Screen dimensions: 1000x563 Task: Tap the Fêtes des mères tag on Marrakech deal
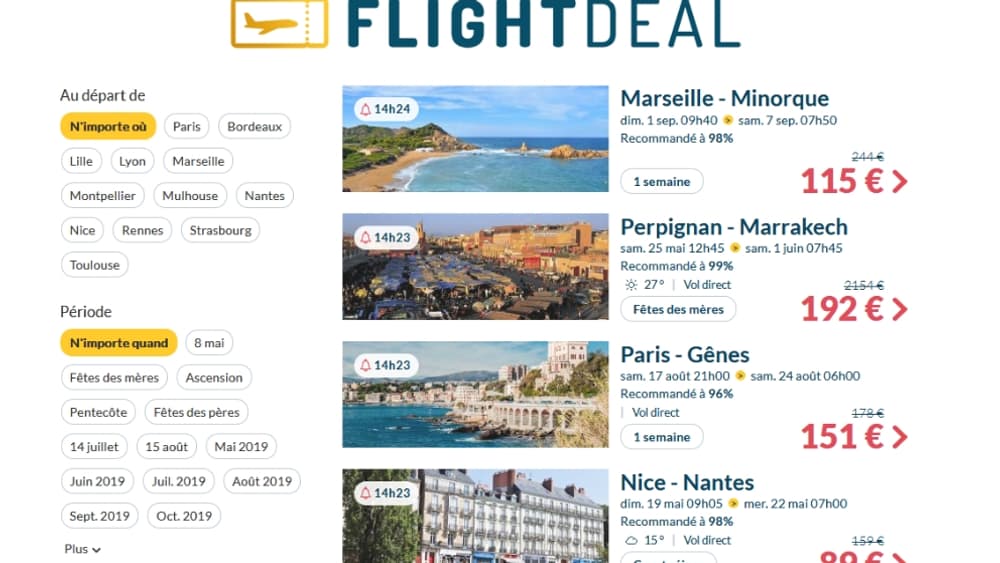[x=678, y=309]
